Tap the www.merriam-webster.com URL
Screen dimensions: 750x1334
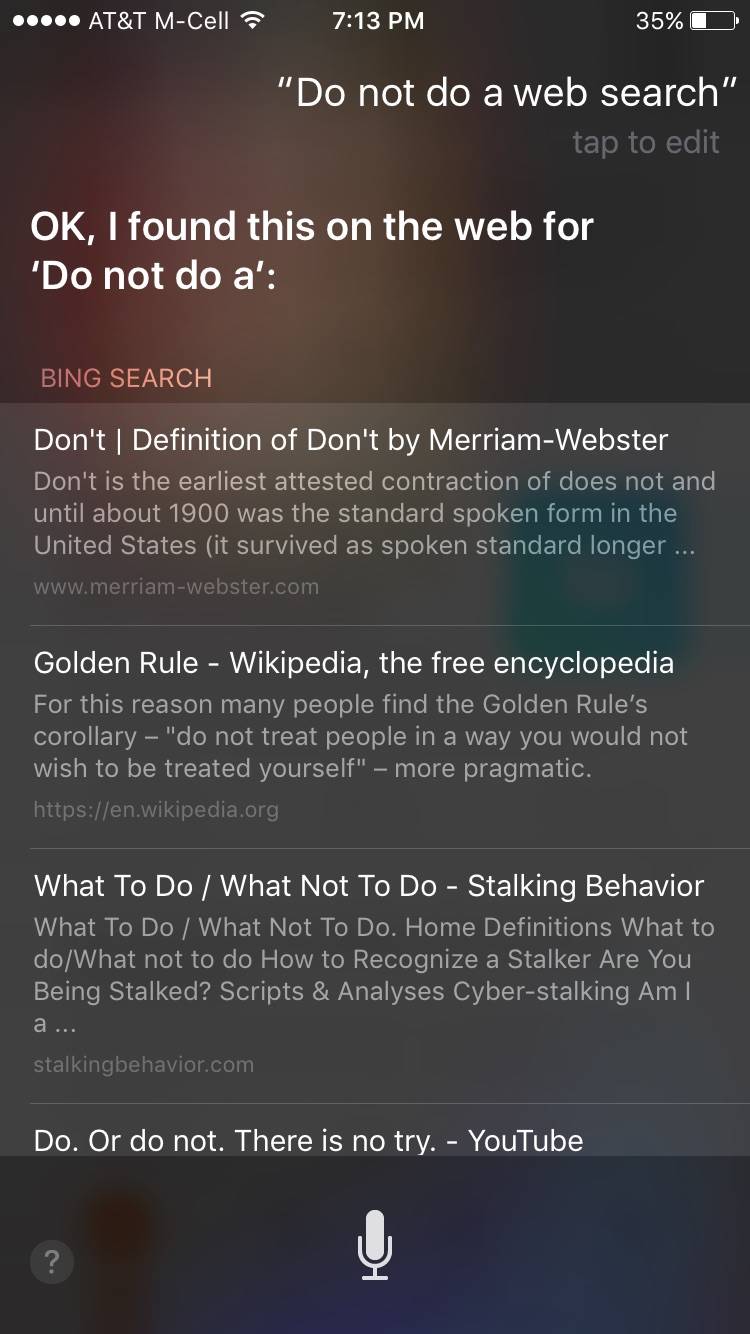point(177,587)
